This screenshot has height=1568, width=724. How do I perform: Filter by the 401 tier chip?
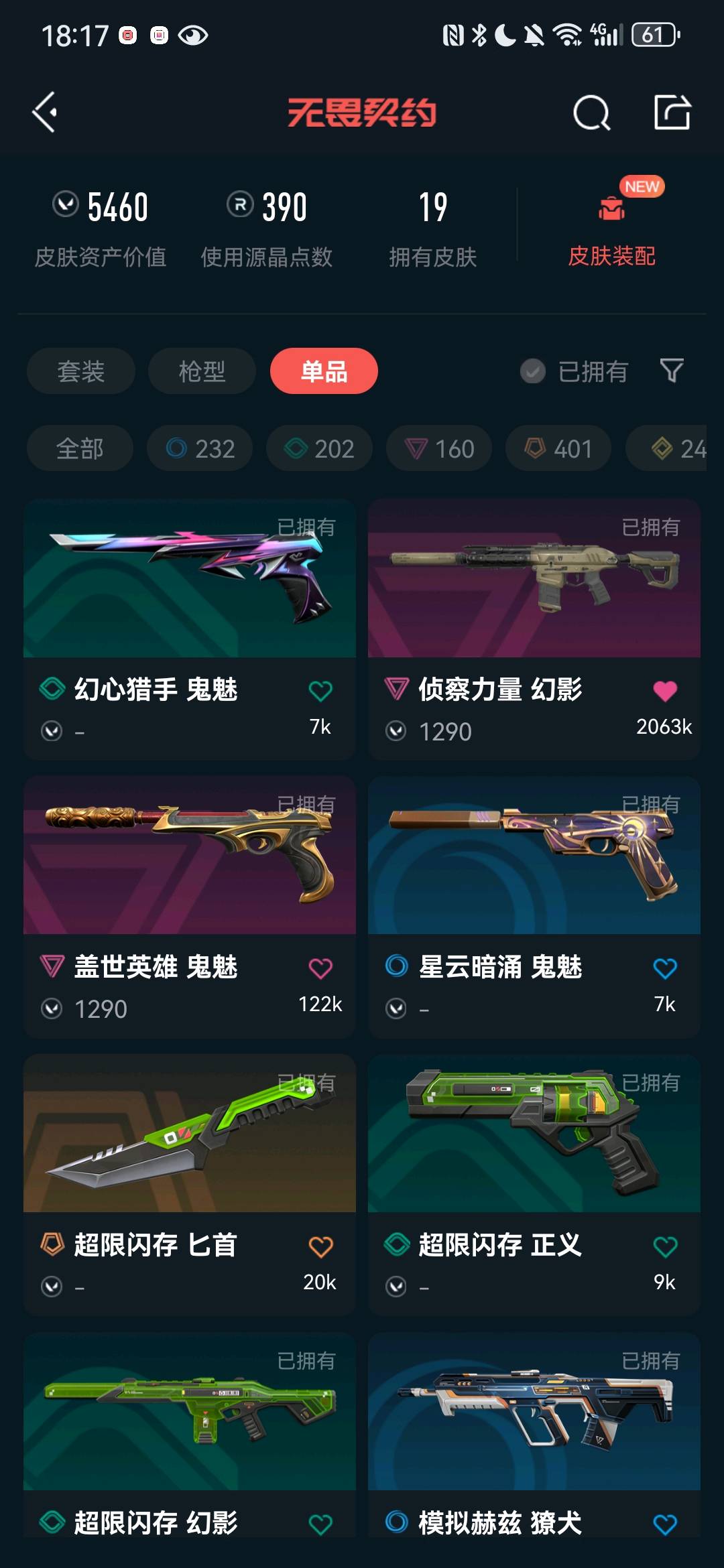[x=558, y=448]
